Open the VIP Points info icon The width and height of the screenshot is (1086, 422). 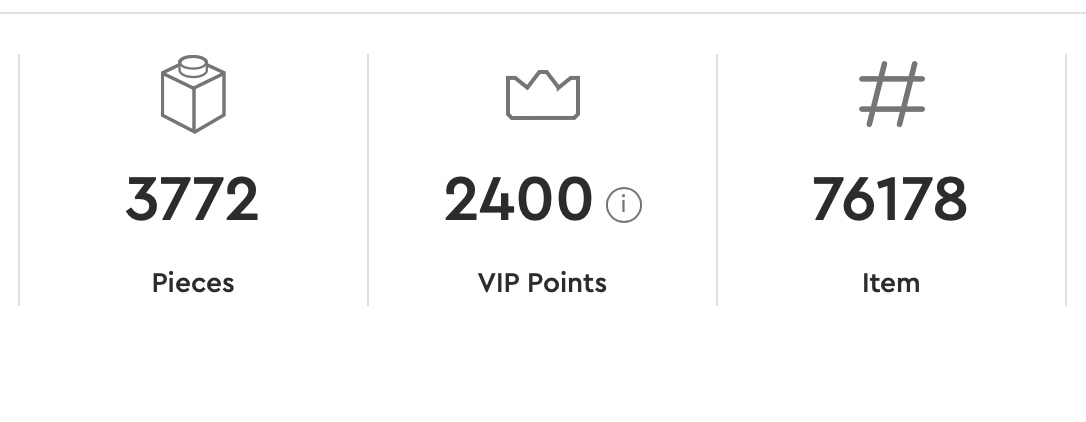click(623, 205)
